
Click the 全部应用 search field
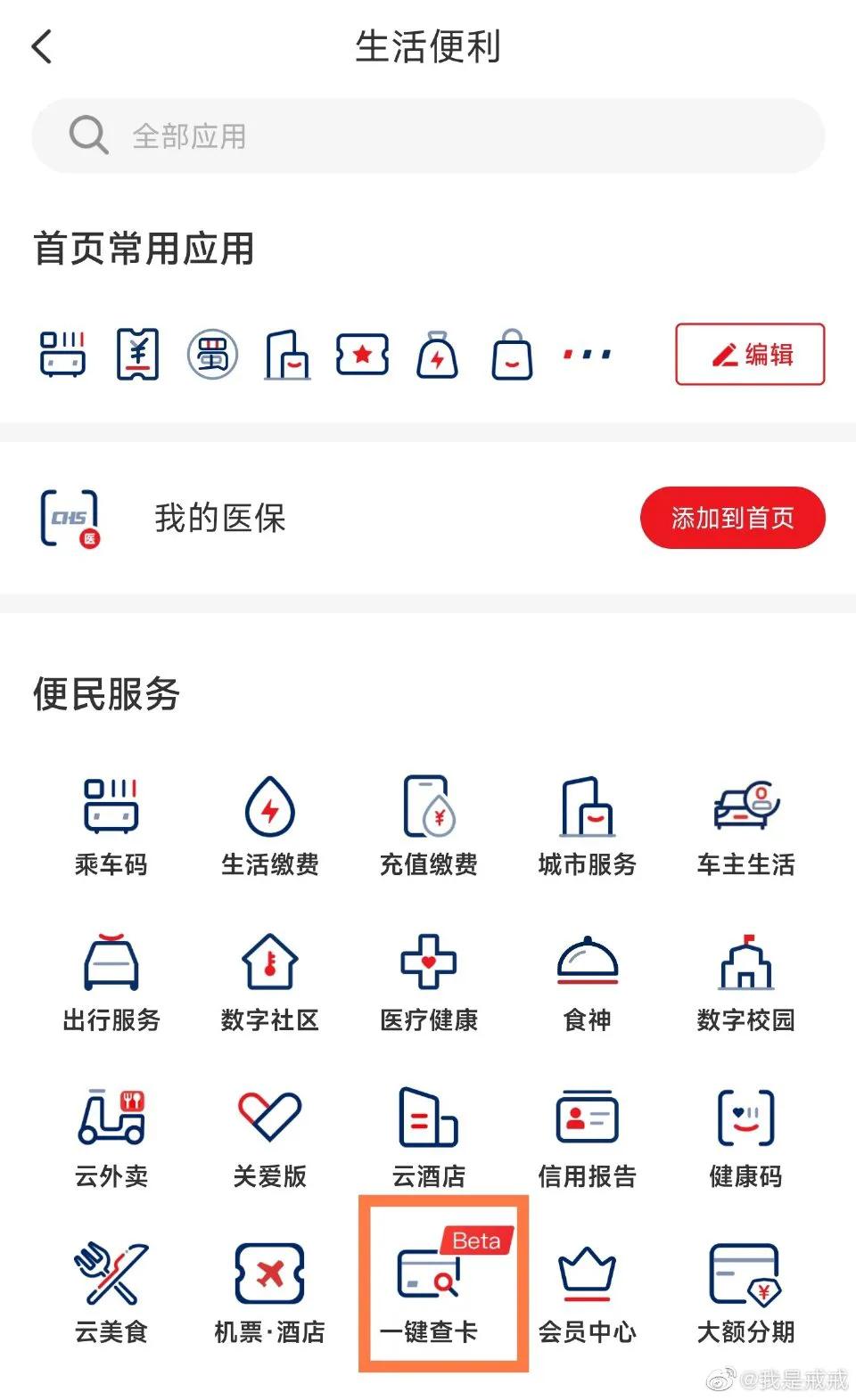428,135
